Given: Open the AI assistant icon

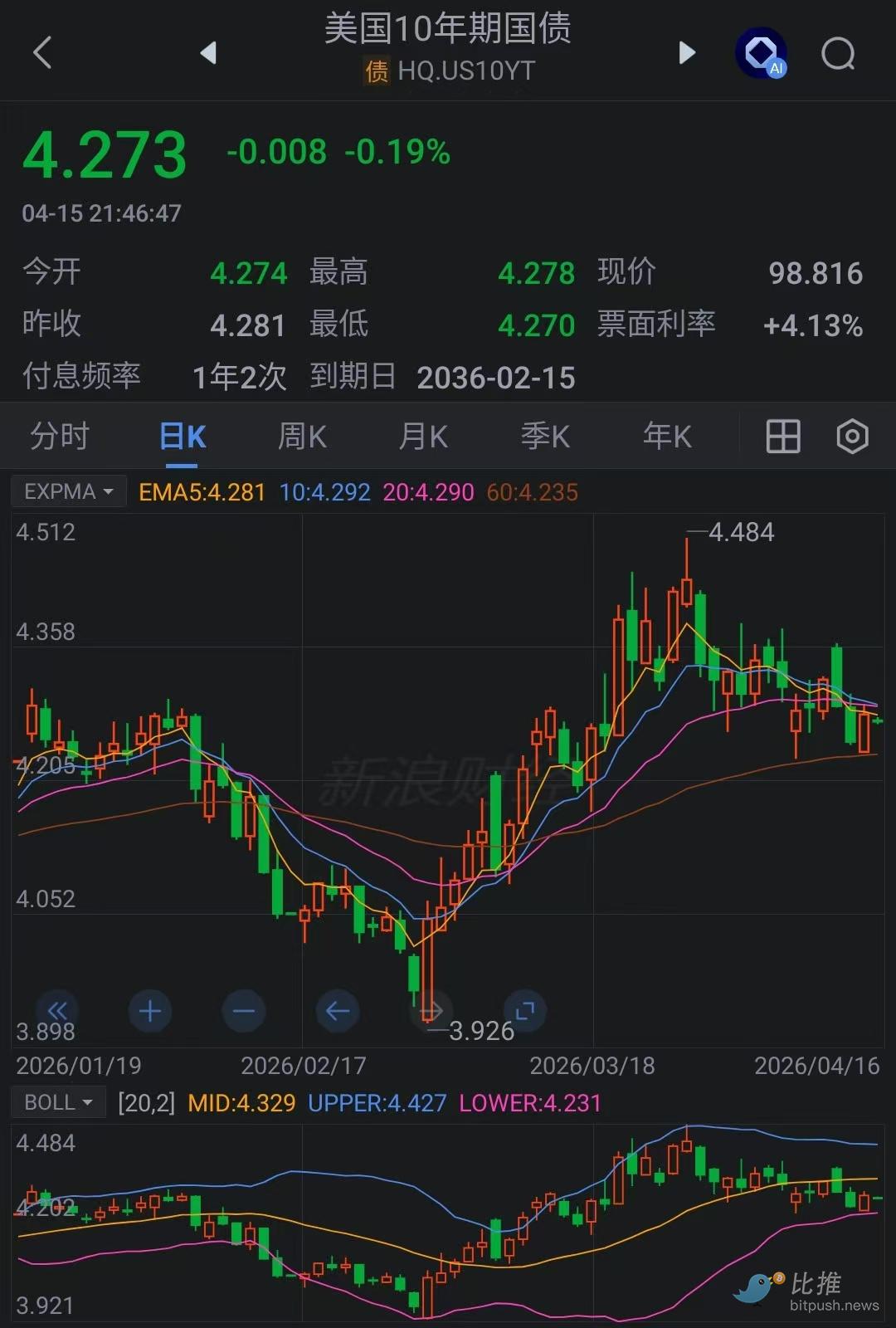Looking at the screenshot, I should click(x=761, y=54).
